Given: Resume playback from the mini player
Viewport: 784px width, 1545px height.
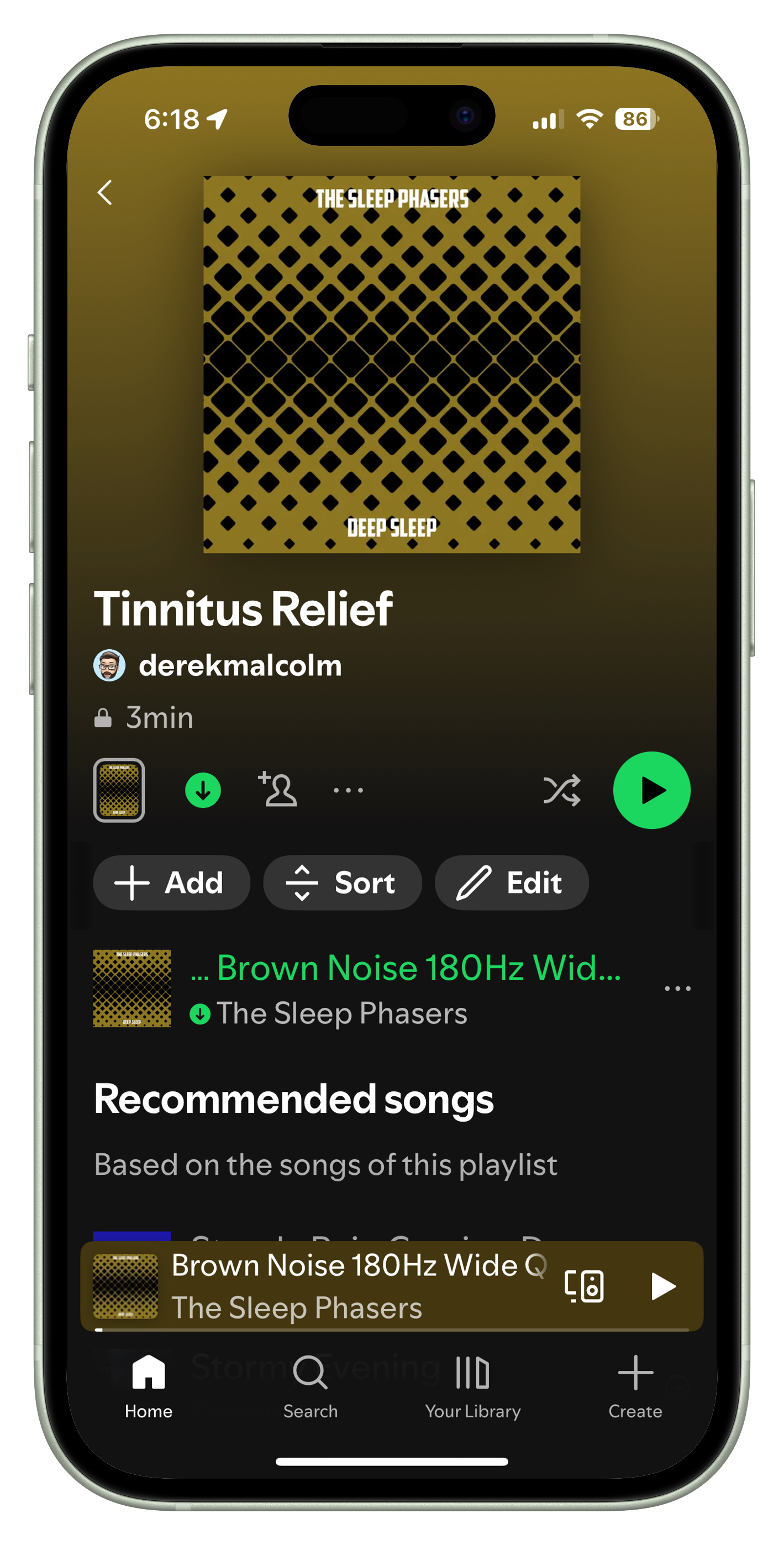Looking at the screenshot, I should click(x=663, y=1286).
